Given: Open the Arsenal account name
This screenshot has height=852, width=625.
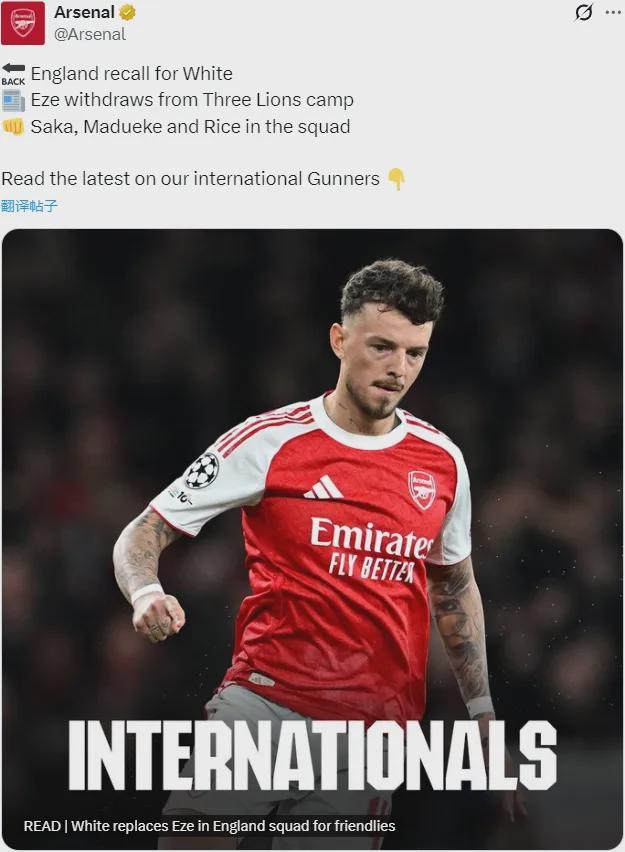Looking at the screenshot, I should pos(84,13).
